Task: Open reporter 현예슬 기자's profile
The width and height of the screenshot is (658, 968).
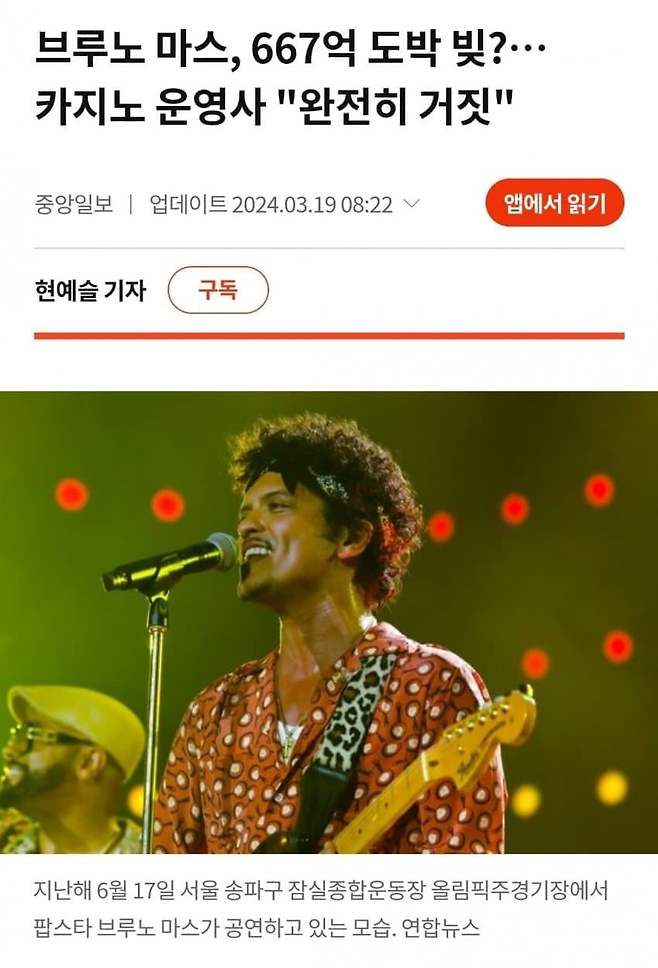Action: [x=90, y=290]
